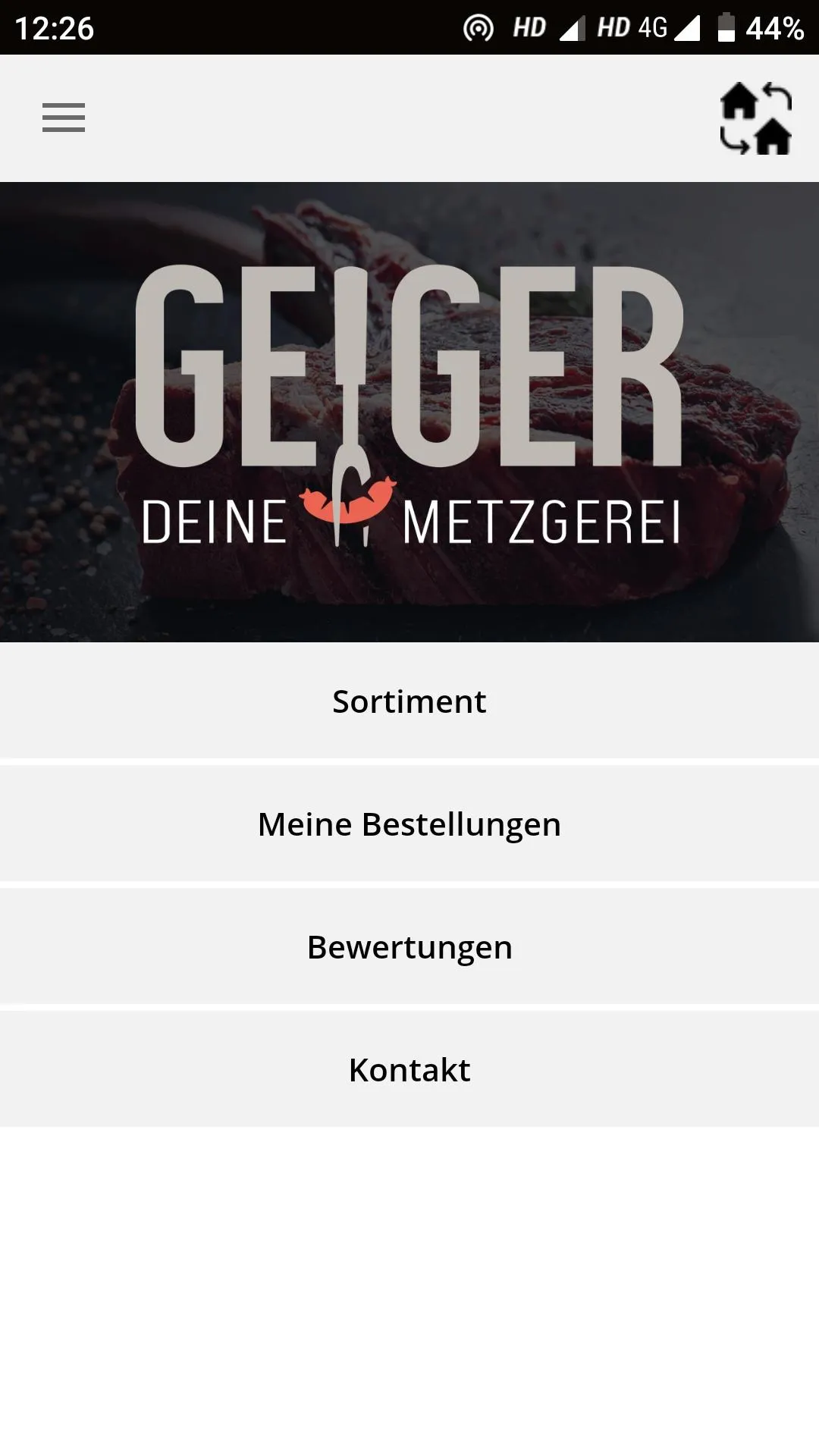Go to Bewertungen
Screen dimensions: 819x1456
[409, 947]
